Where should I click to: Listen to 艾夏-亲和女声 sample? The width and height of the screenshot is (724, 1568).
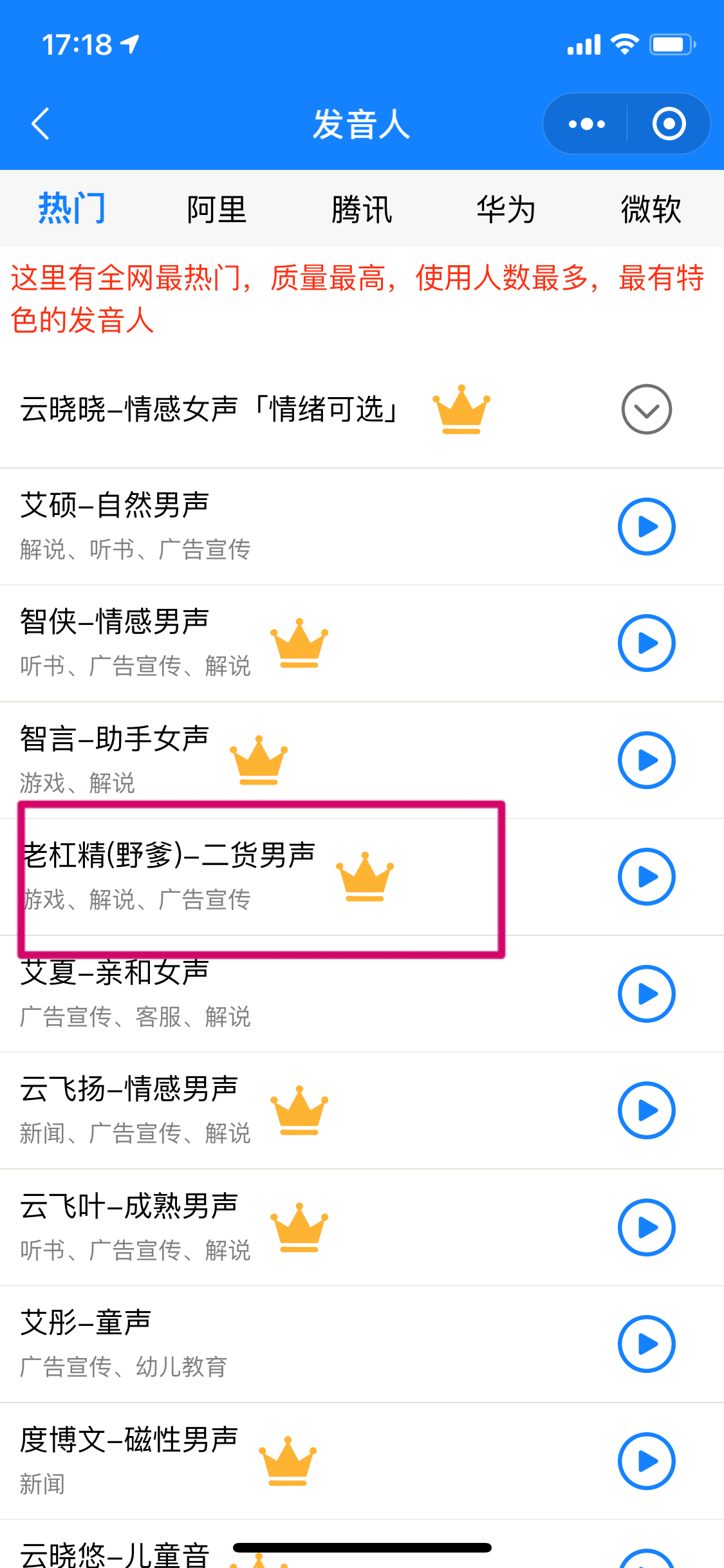click(646, 994)
